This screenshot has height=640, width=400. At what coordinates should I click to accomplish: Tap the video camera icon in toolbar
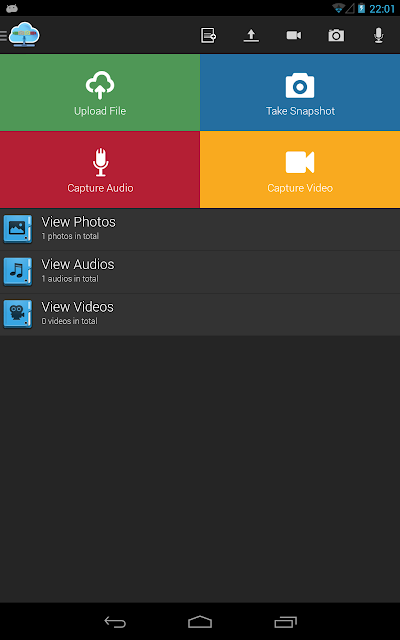coord(294,36)
